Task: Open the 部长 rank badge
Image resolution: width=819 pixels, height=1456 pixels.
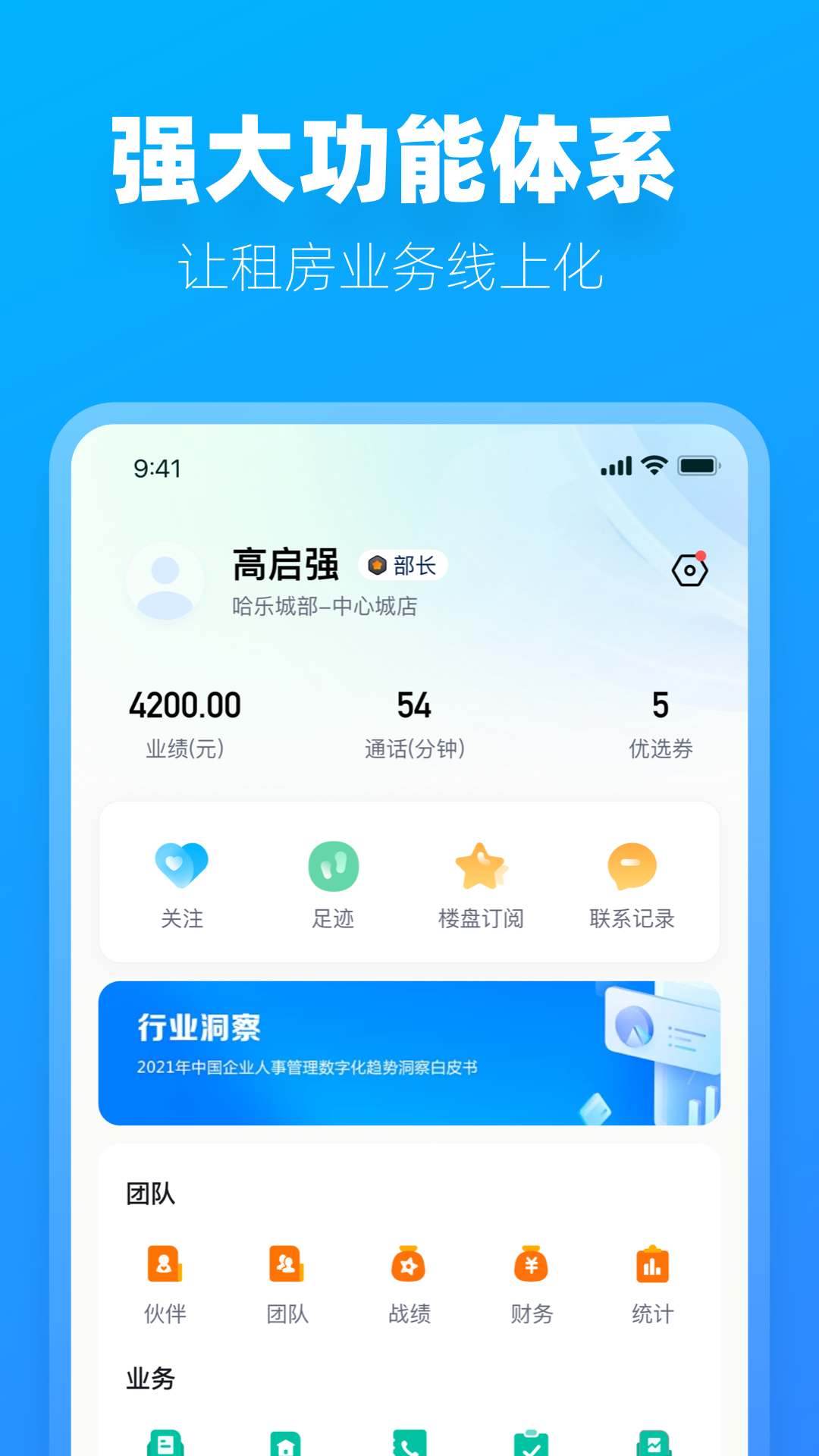Action: tap(403, 565)
